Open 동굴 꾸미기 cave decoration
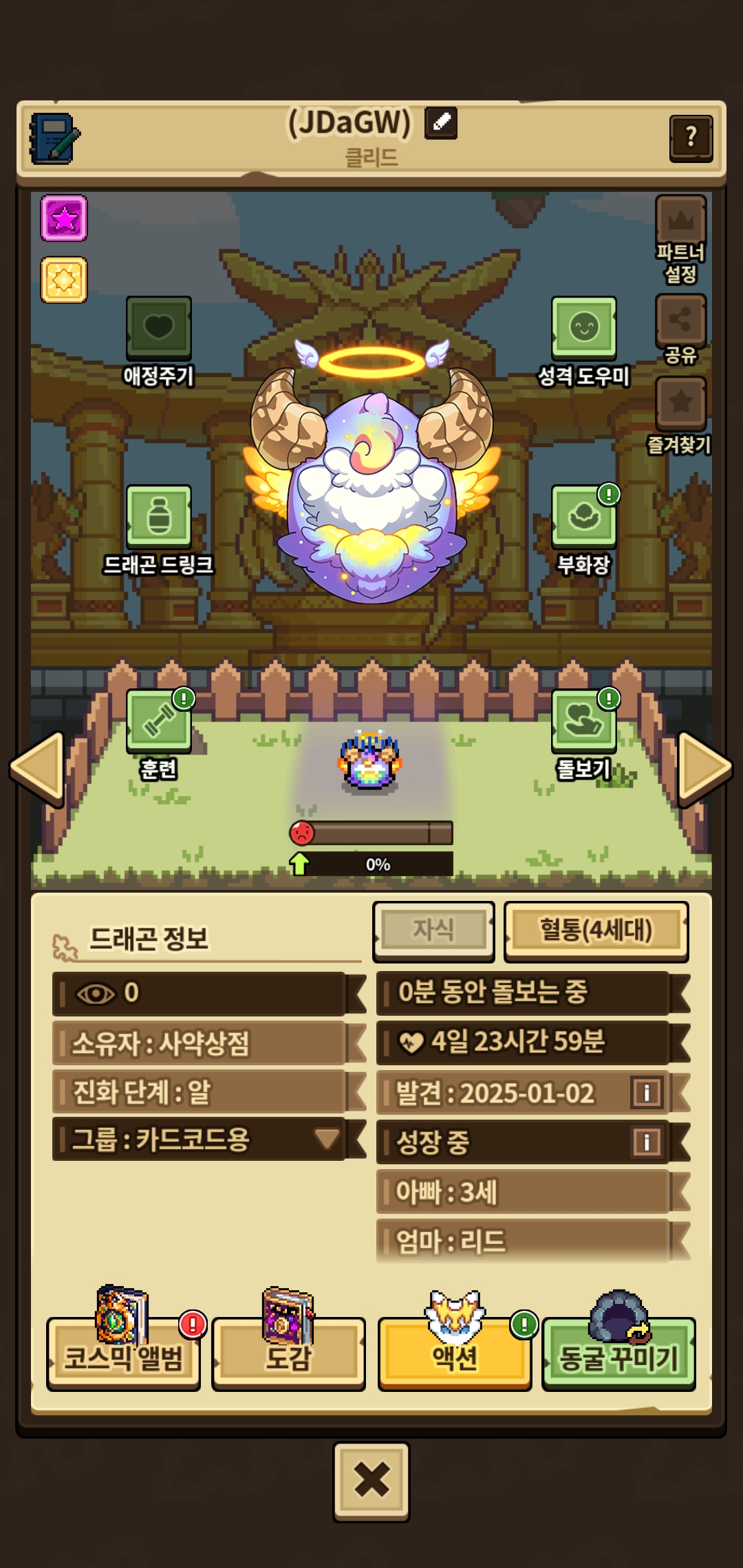 click(x=618, y=1355)
